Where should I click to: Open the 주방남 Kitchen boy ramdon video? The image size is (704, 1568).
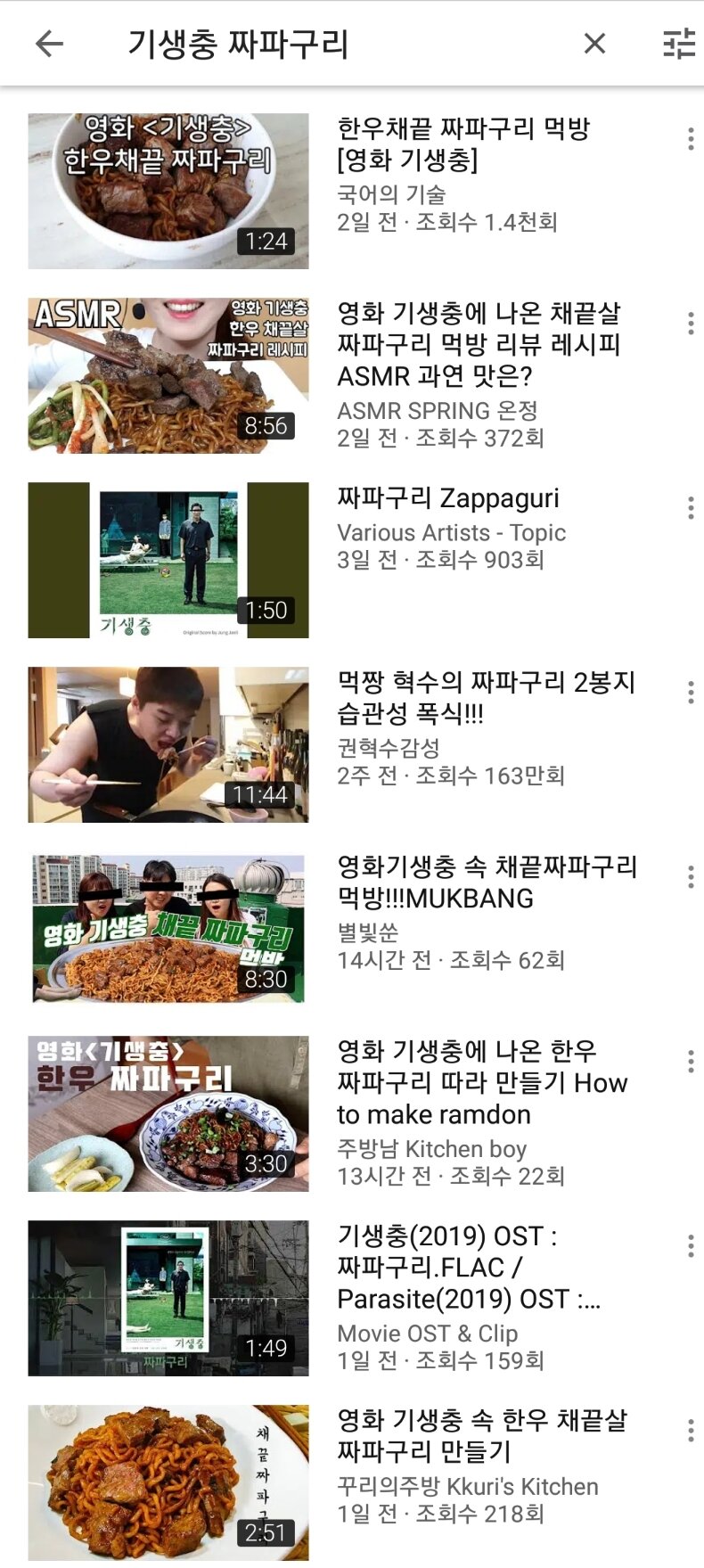(168, 1113)
